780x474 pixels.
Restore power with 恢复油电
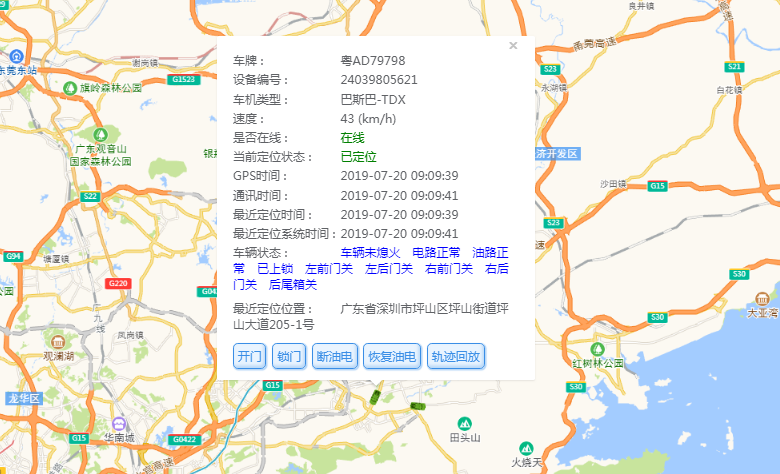(x=392, y=356)
